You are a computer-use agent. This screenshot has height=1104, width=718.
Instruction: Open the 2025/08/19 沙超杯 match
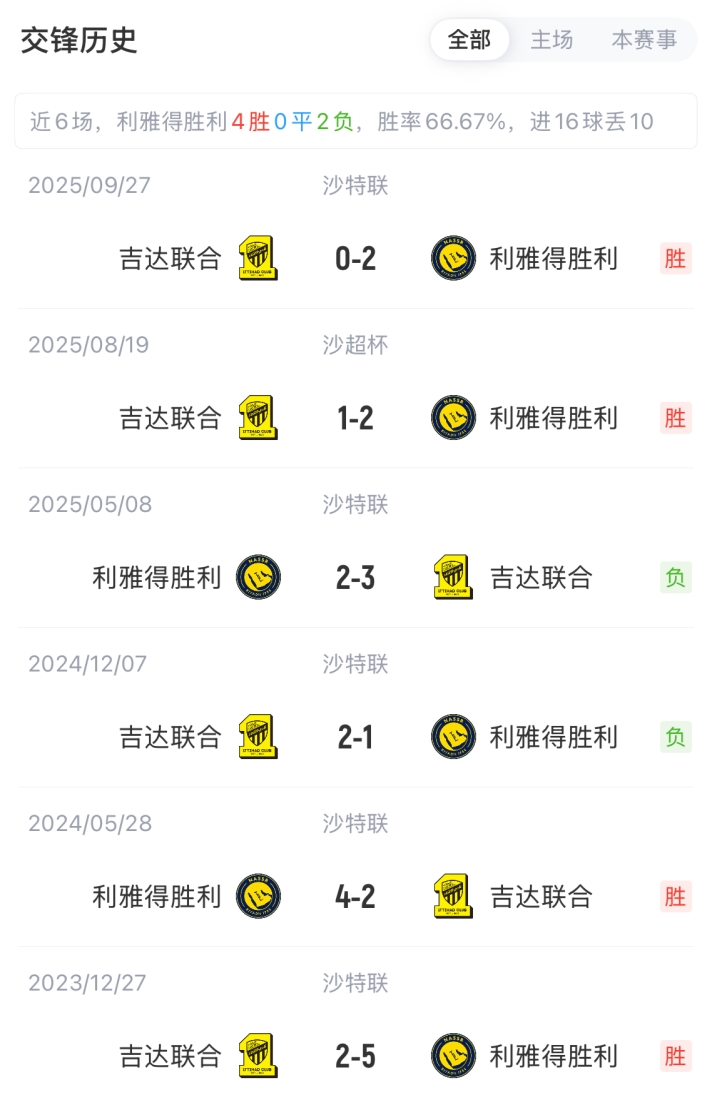[x=356, y=418]
